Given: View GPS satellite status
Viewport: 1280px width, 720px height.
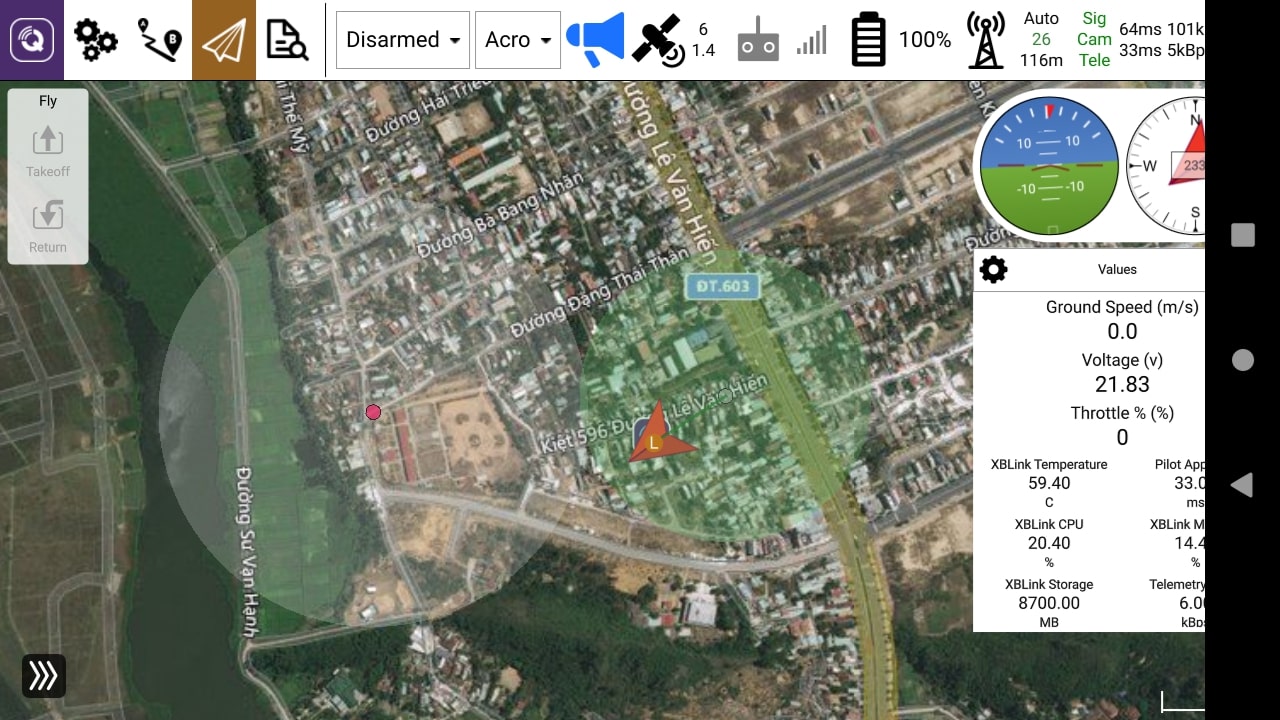Looking at the screenshot, I should tap(659, 40).
